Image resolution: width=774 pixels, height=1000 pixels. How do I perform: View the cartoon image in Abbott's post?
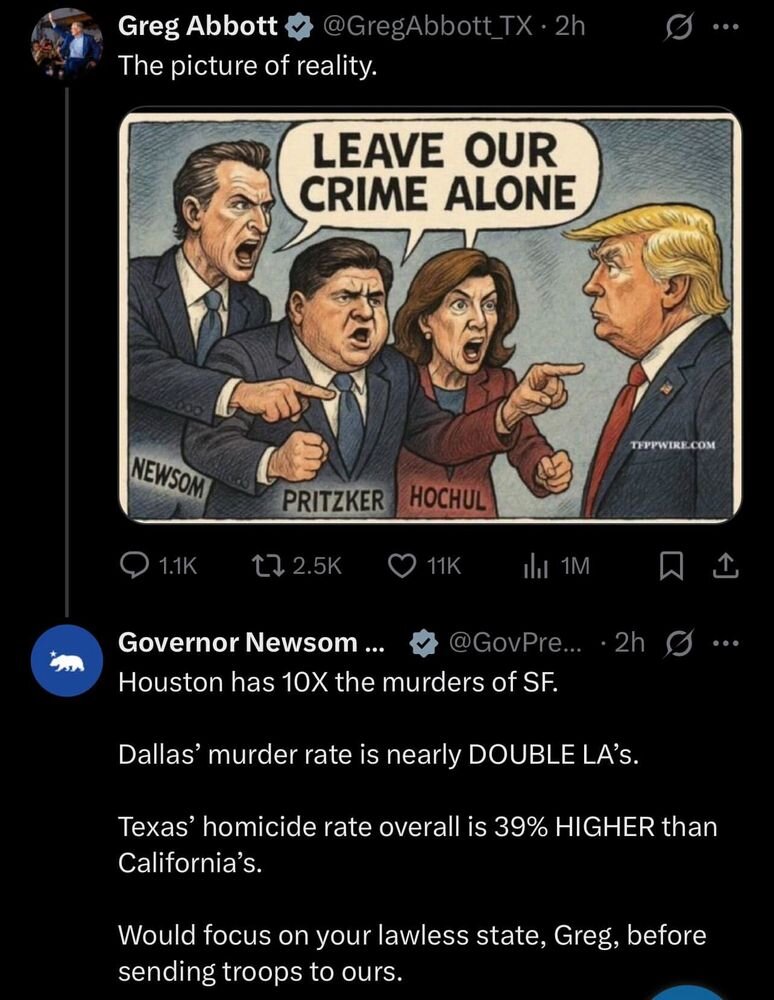(x=431, y=316)
